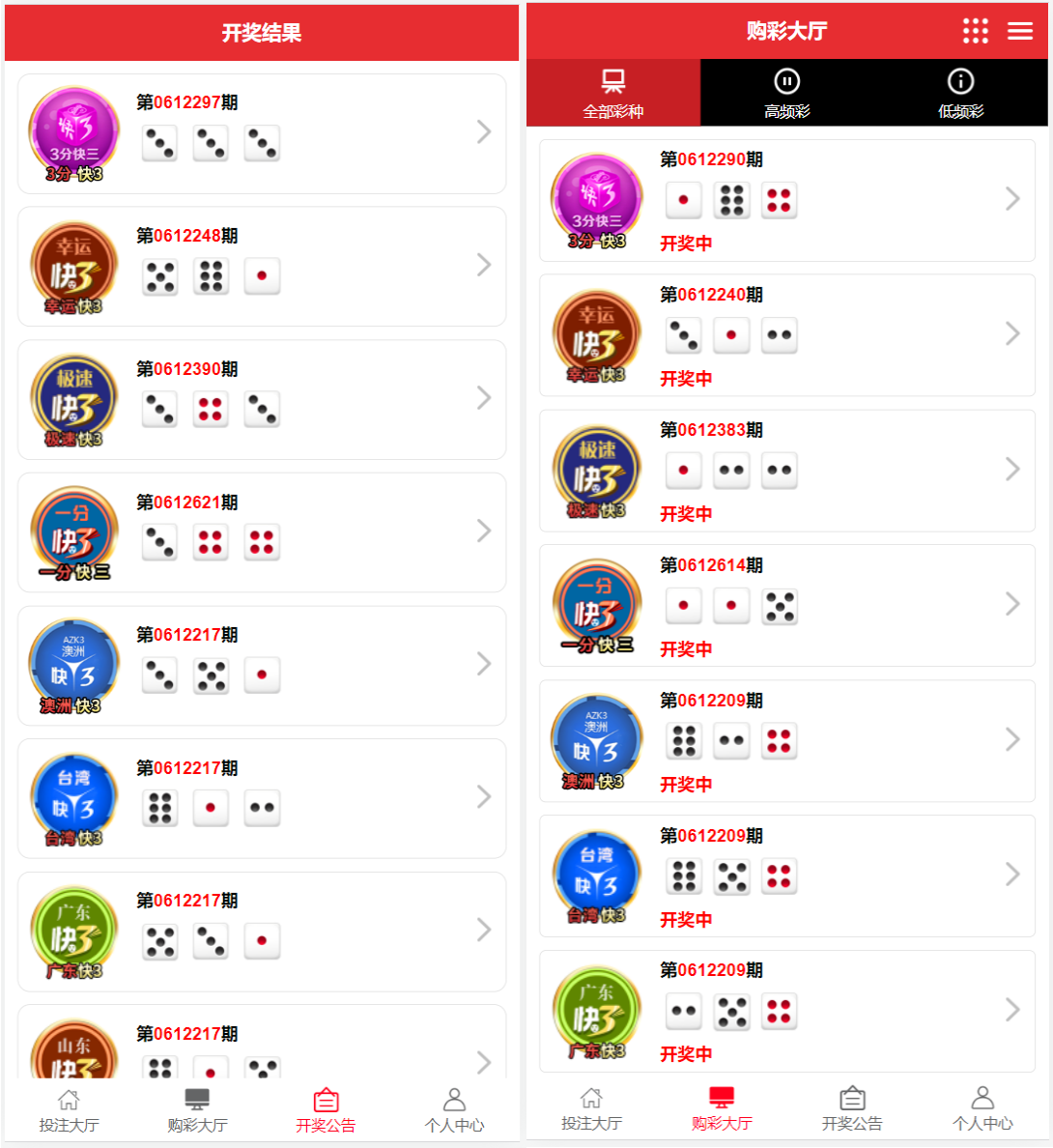The height and width of the screenshot is (1148, 1053).
Task: Enter 极速快3 期 0612383 betting
Action: pos(786,471)
